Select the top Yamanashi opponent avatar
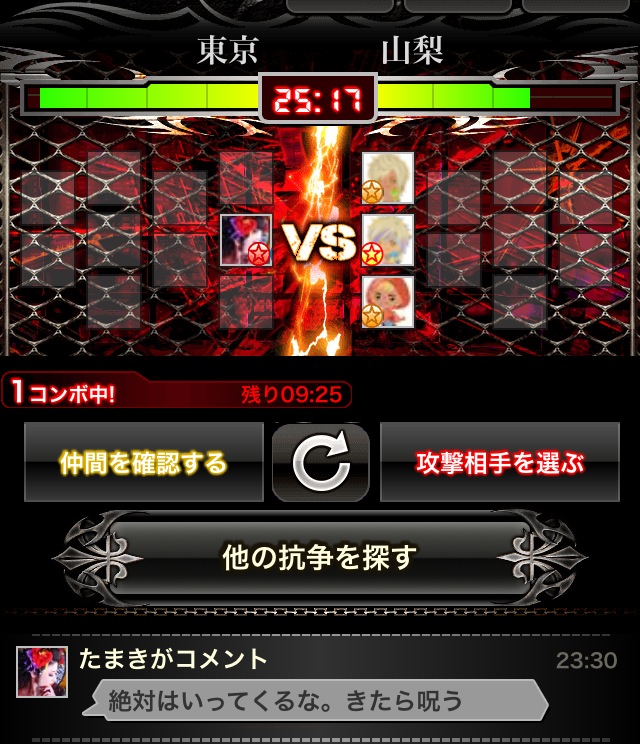This screenshot has height=744, width=640. point(387,177)
